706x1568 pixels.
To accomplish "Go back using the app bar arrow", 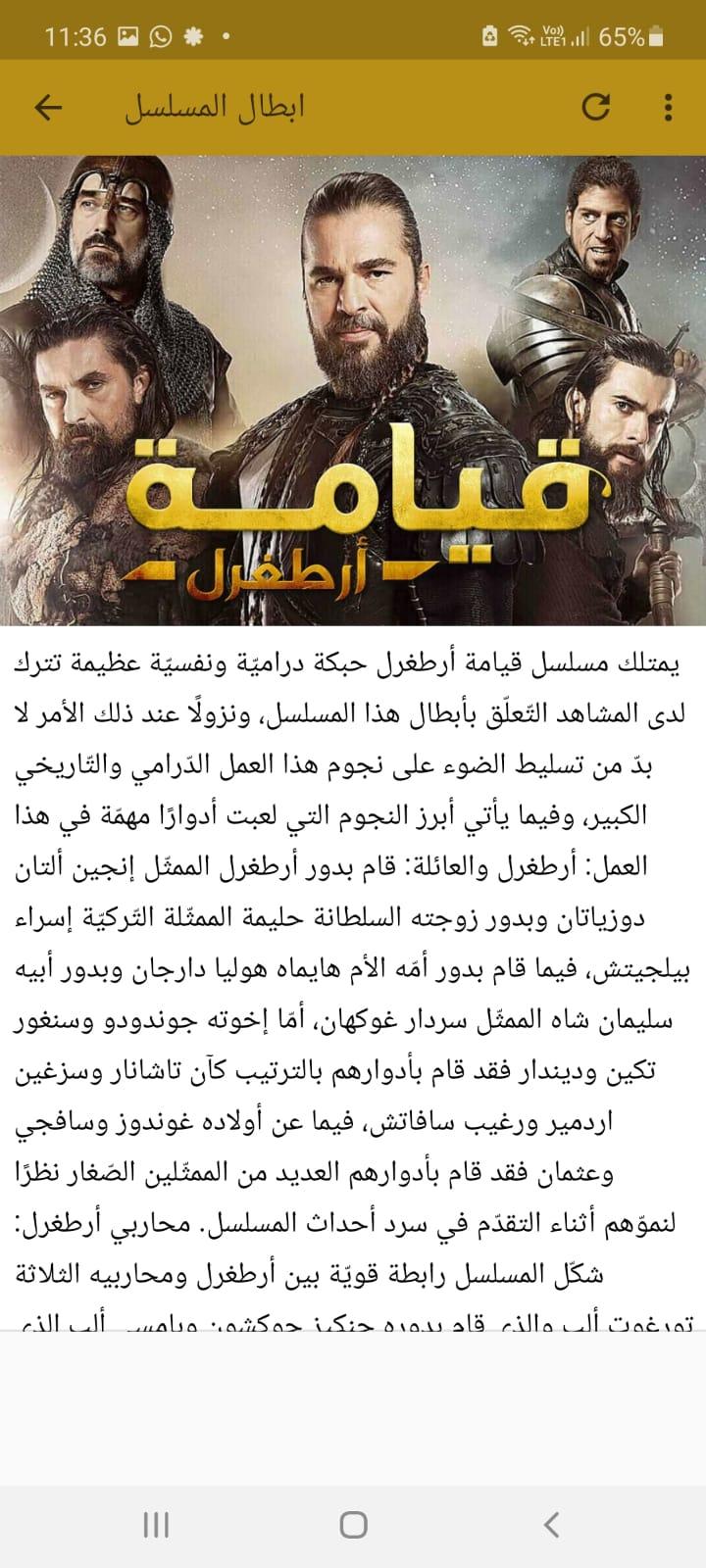I will (48, 107).
